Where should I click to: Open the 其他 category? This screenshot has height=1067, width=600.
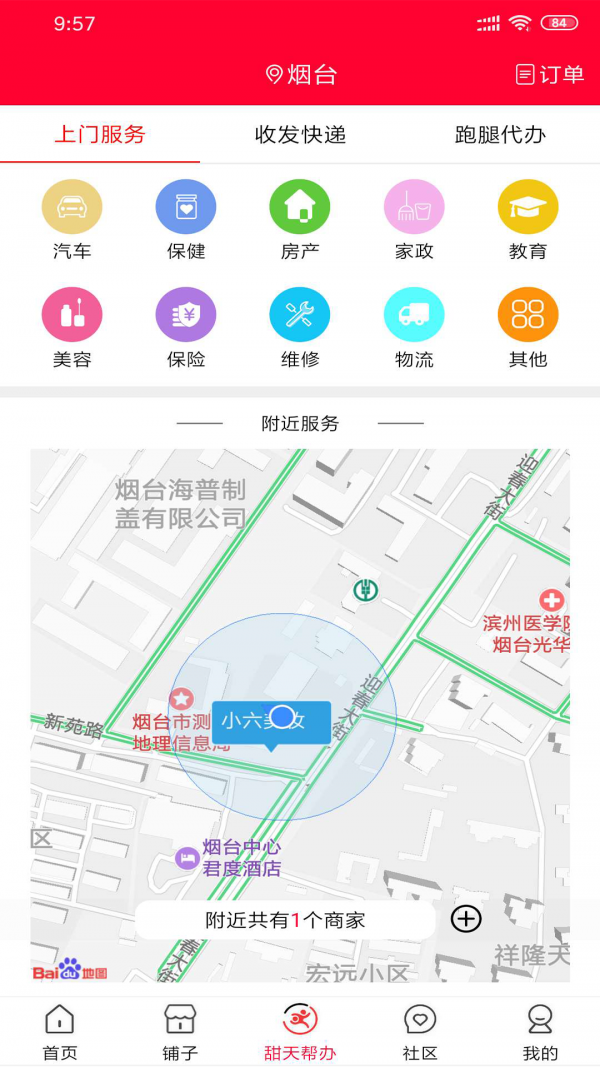click(x=528, y=328)
